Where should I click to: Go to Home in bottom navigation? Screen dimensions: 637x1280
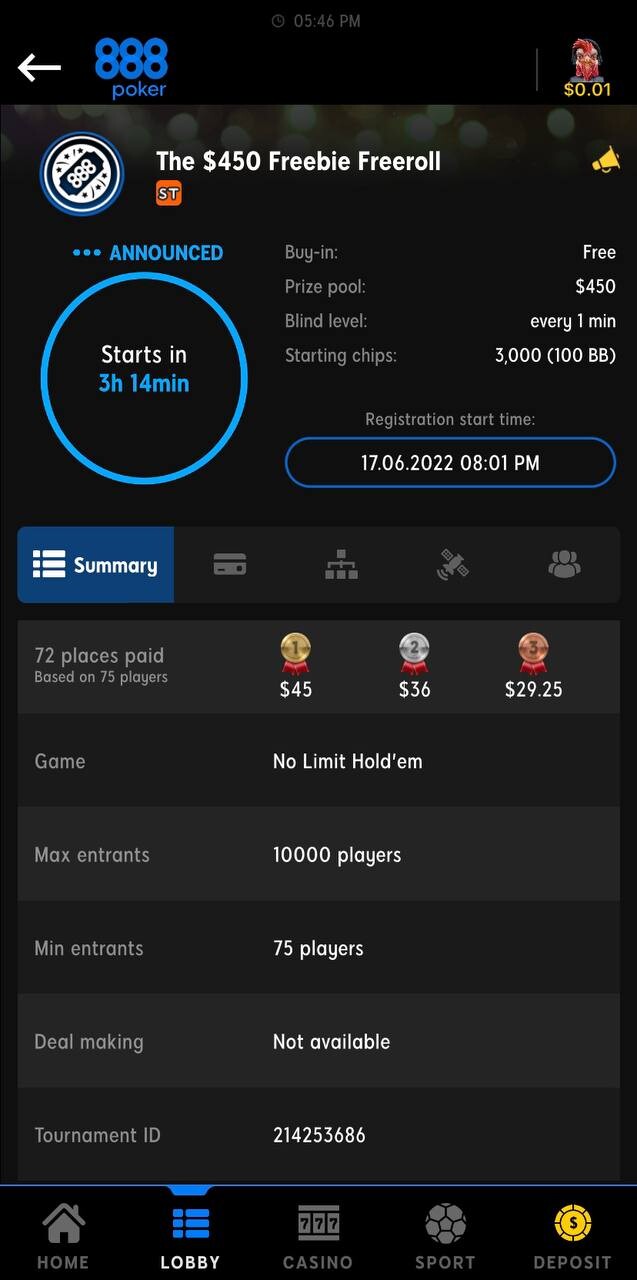63,1236
